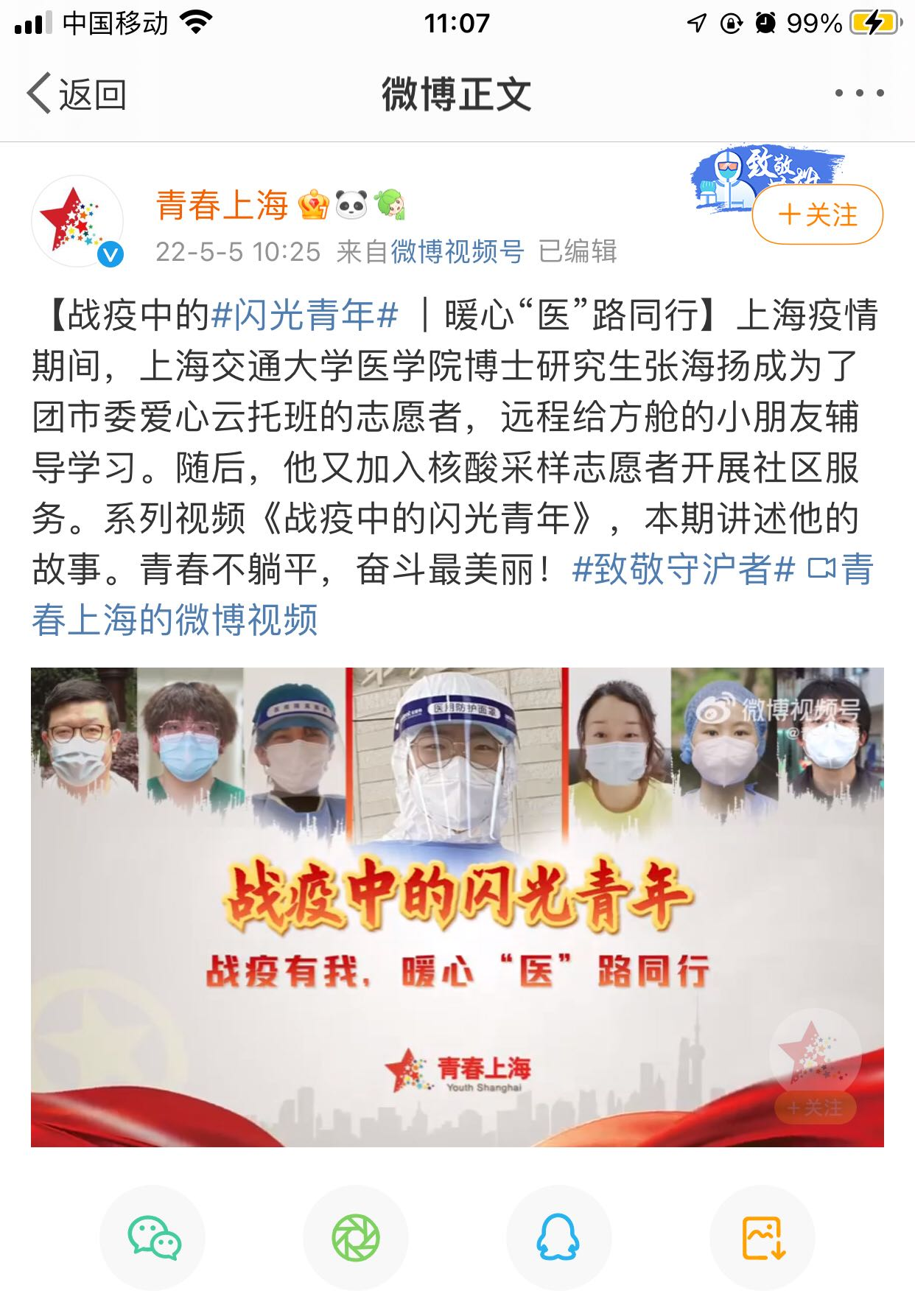The height and width of the screenshot is (1316, 915).
Task: Open the three-dot overflow menu
Action: tap(859, 94)
